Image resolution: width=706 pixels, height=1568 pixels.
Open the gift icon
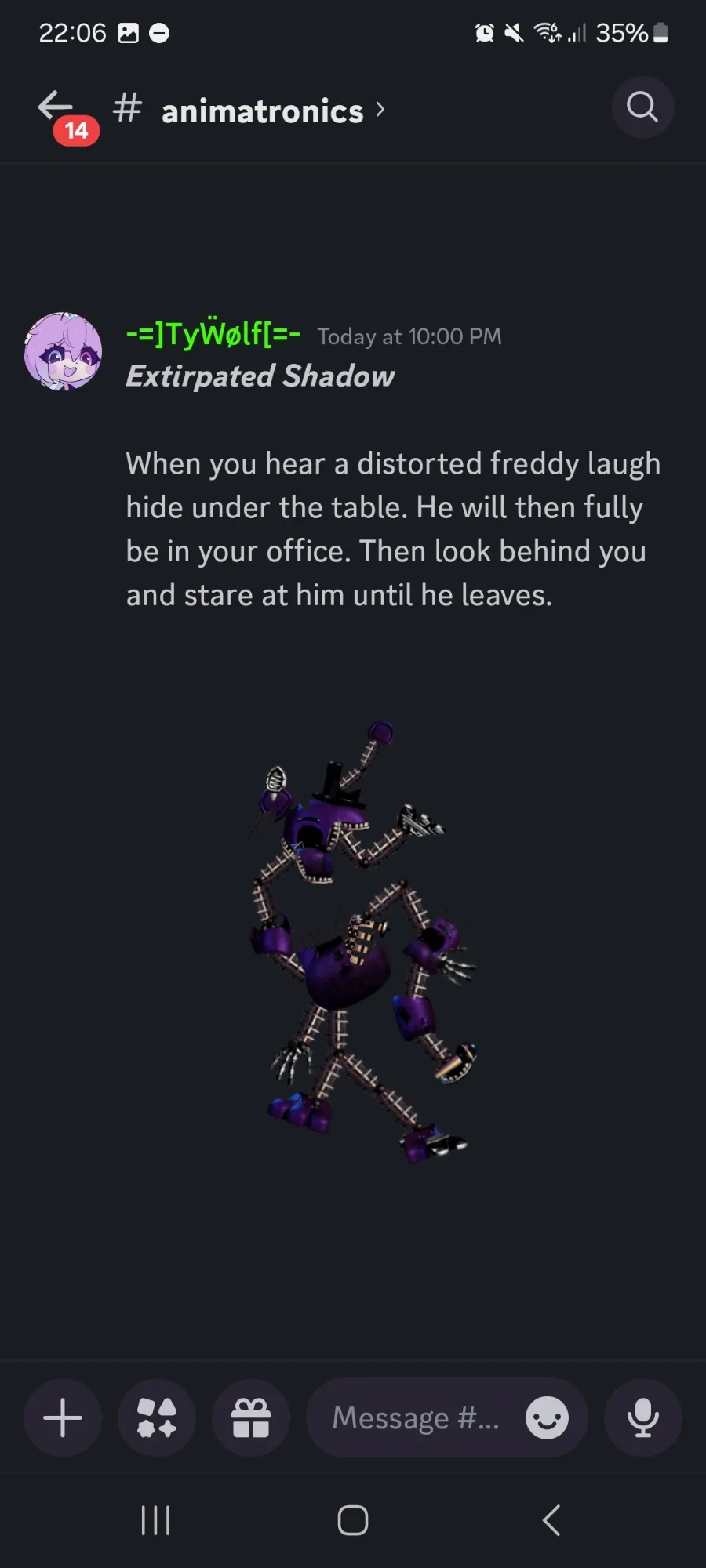point(251,1417)
